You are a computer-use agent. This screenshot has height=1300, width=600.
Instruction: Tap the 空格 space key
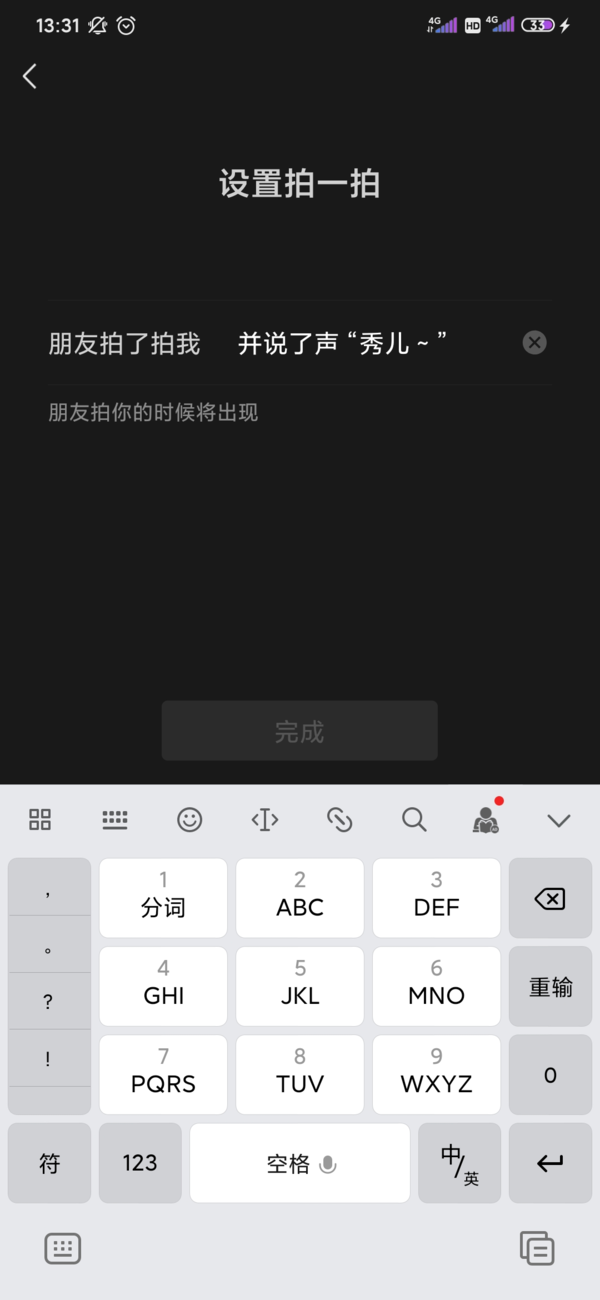tap(299, 1163)
